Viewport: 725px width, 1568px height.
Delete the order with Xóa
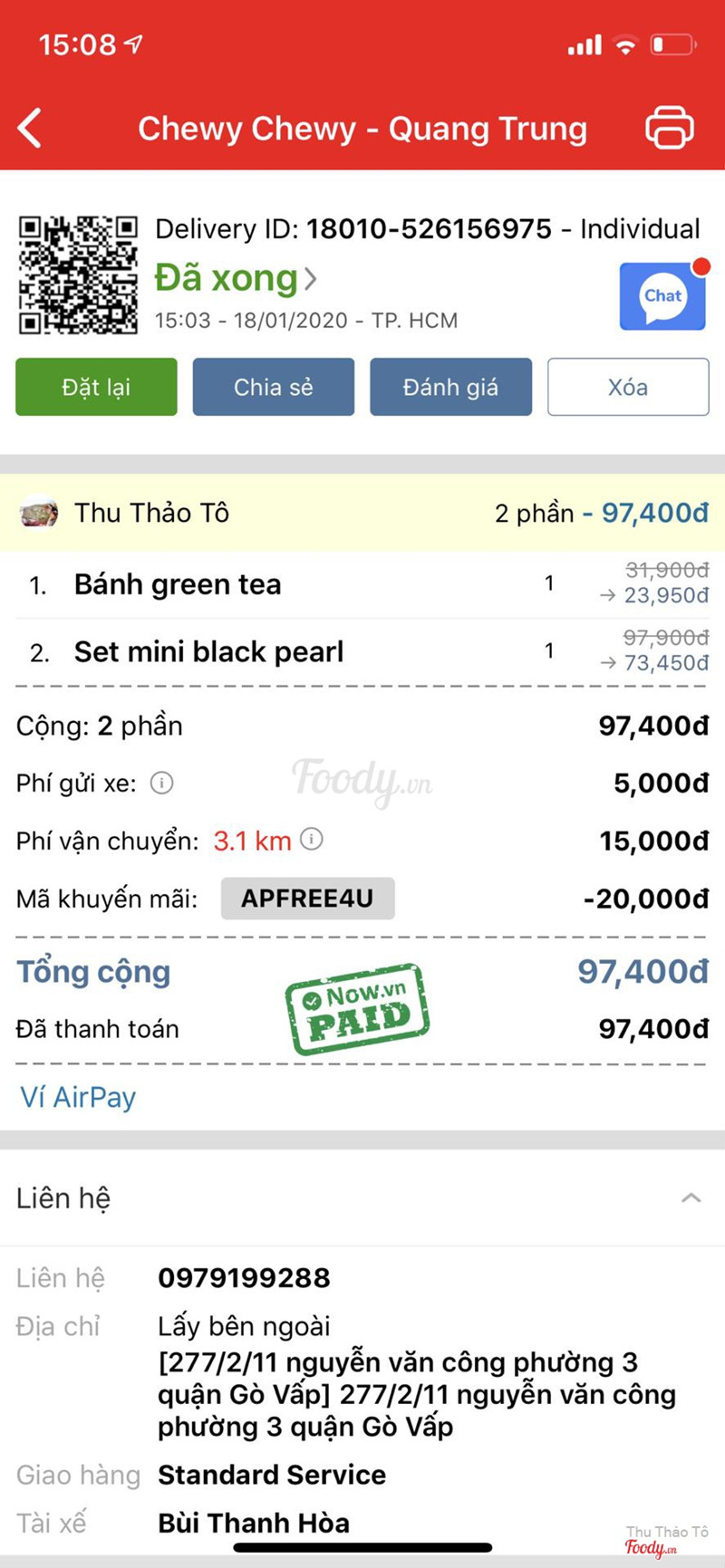click(627, 387)
